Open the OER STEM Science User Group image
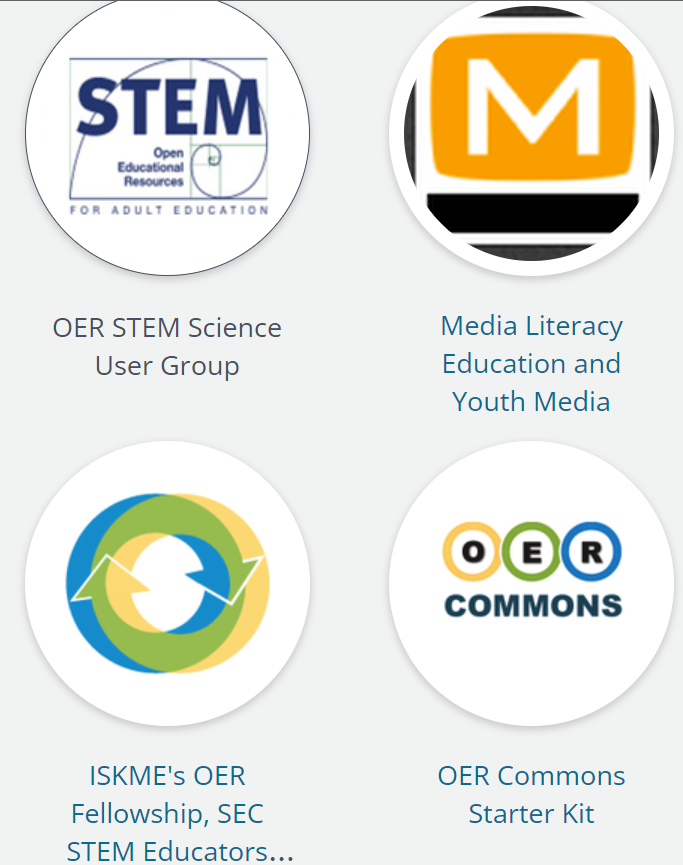Viewport: 683px width, 865px height. point(167,133)
